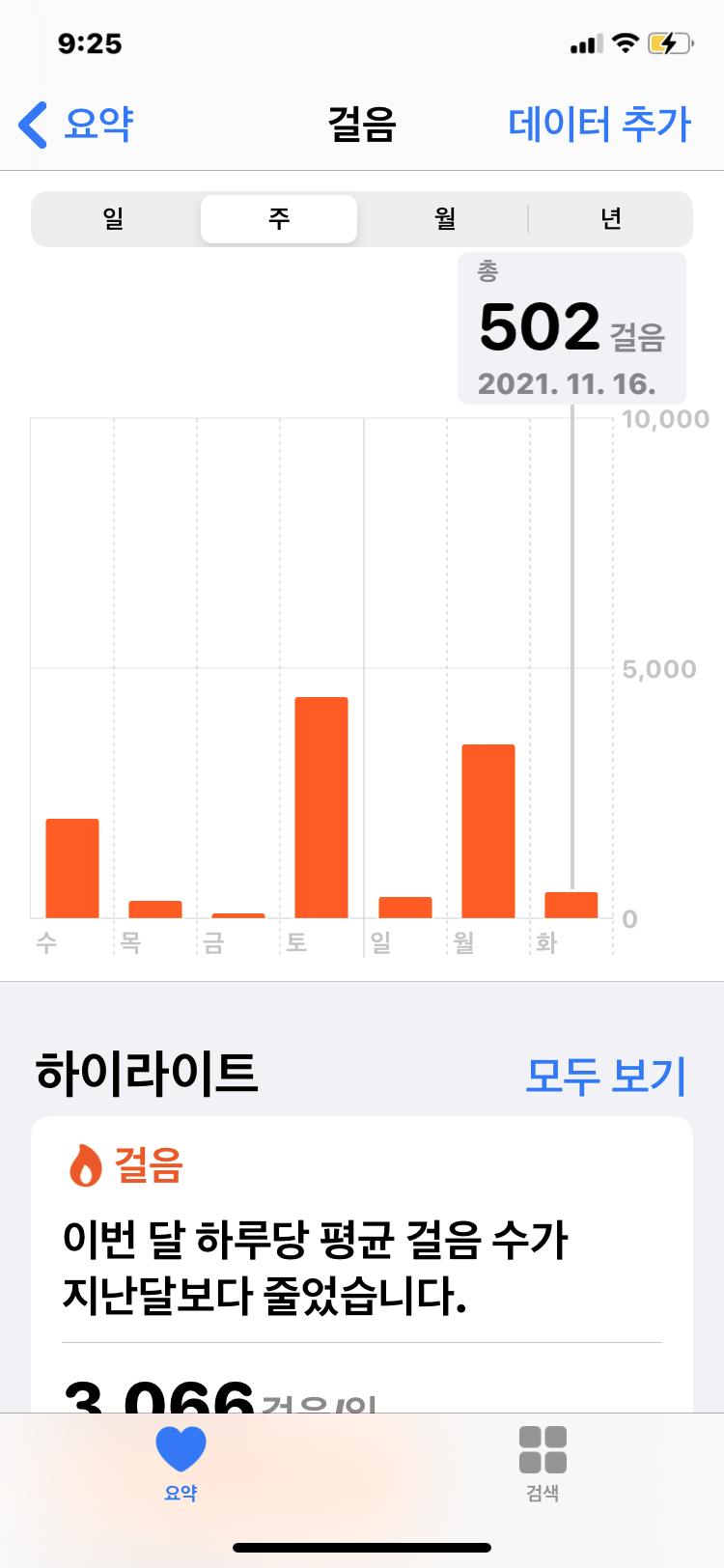Show the 년 chart view
The height and width of the screenshot is (1568, 724).
click(x=610, y=219)
